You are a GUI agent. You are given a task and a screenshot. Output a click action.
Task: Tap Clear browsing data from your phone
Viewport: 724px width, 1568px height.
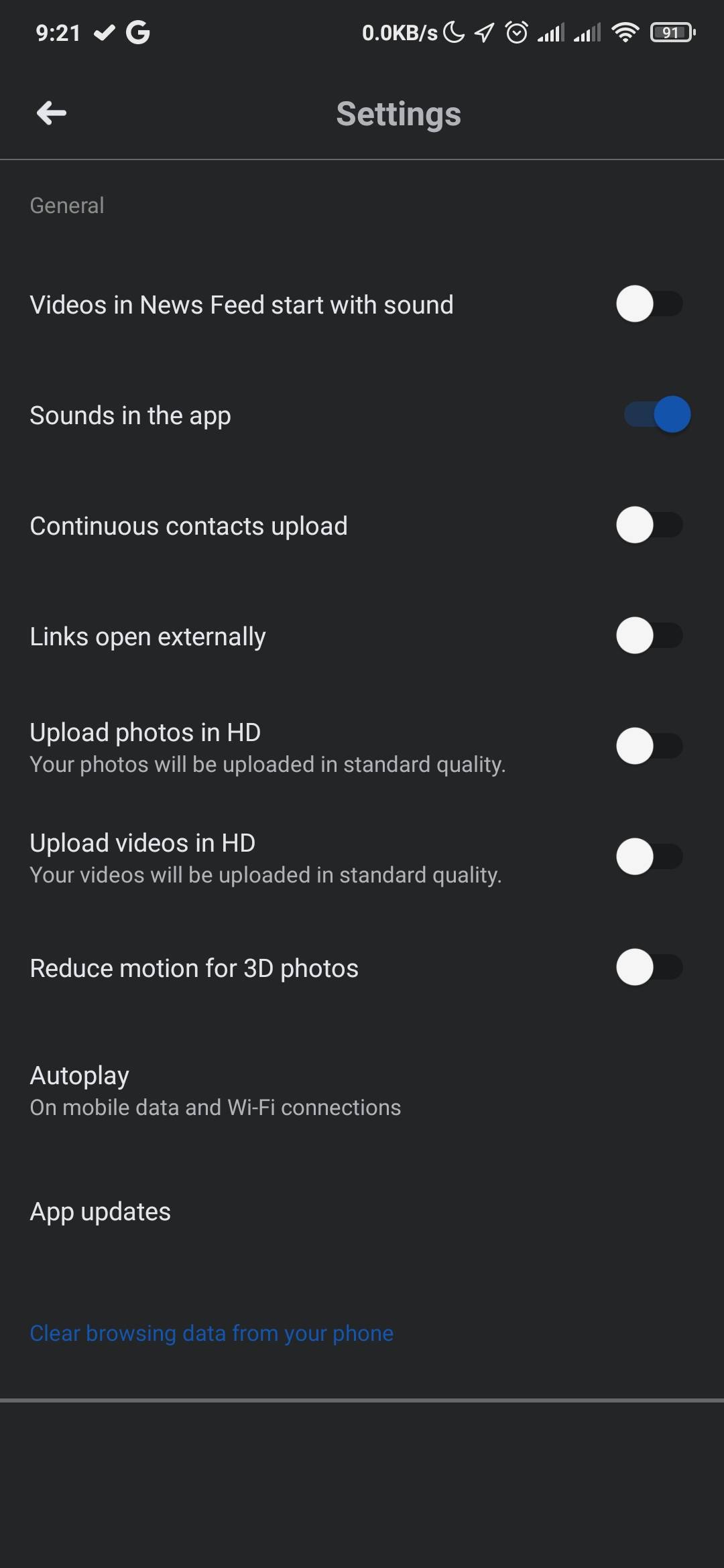pyautogui.click(x=212, y=1333)
